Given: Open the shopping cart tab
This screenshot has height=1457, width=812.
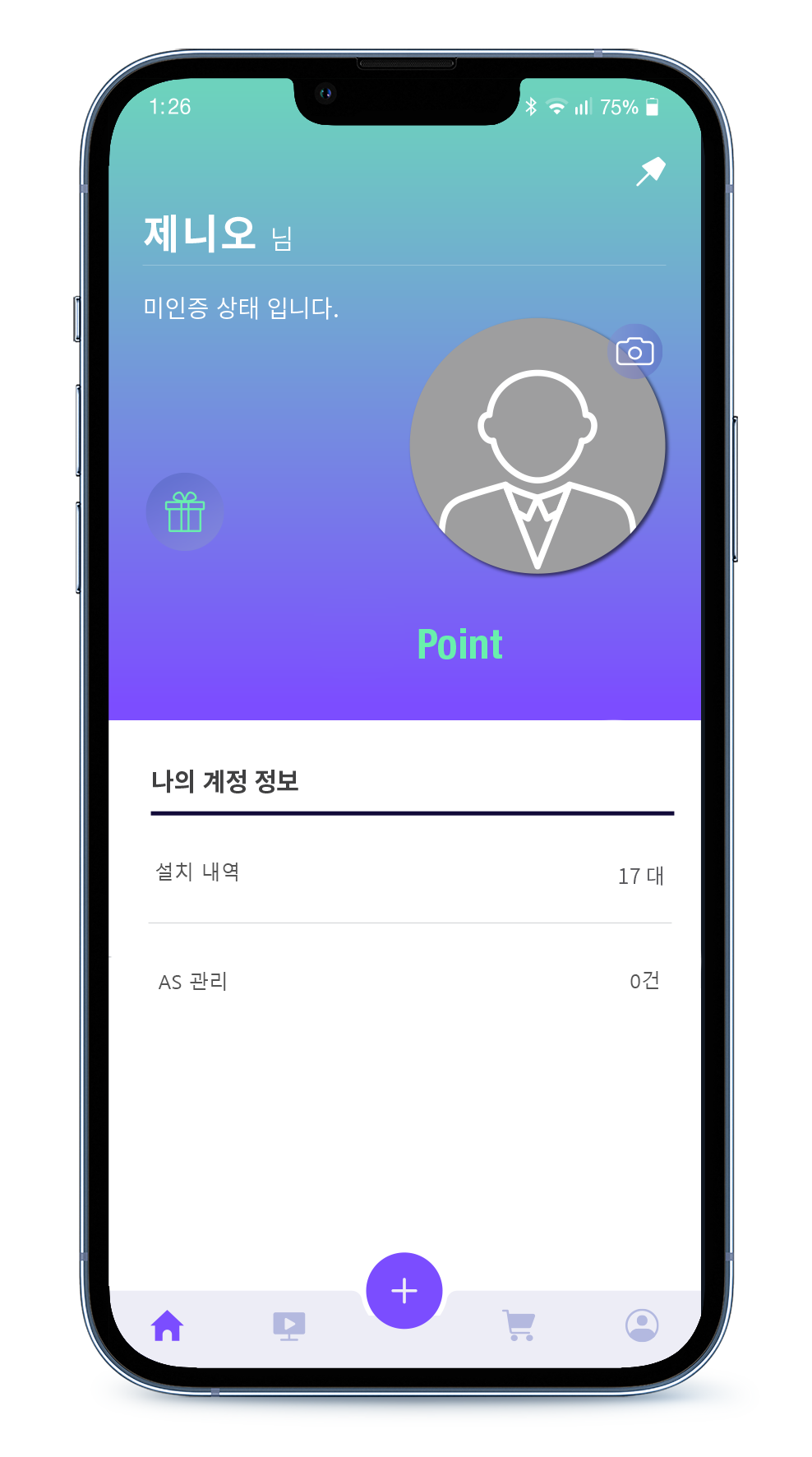Looking at the screenshot, I should point(519,1325).
